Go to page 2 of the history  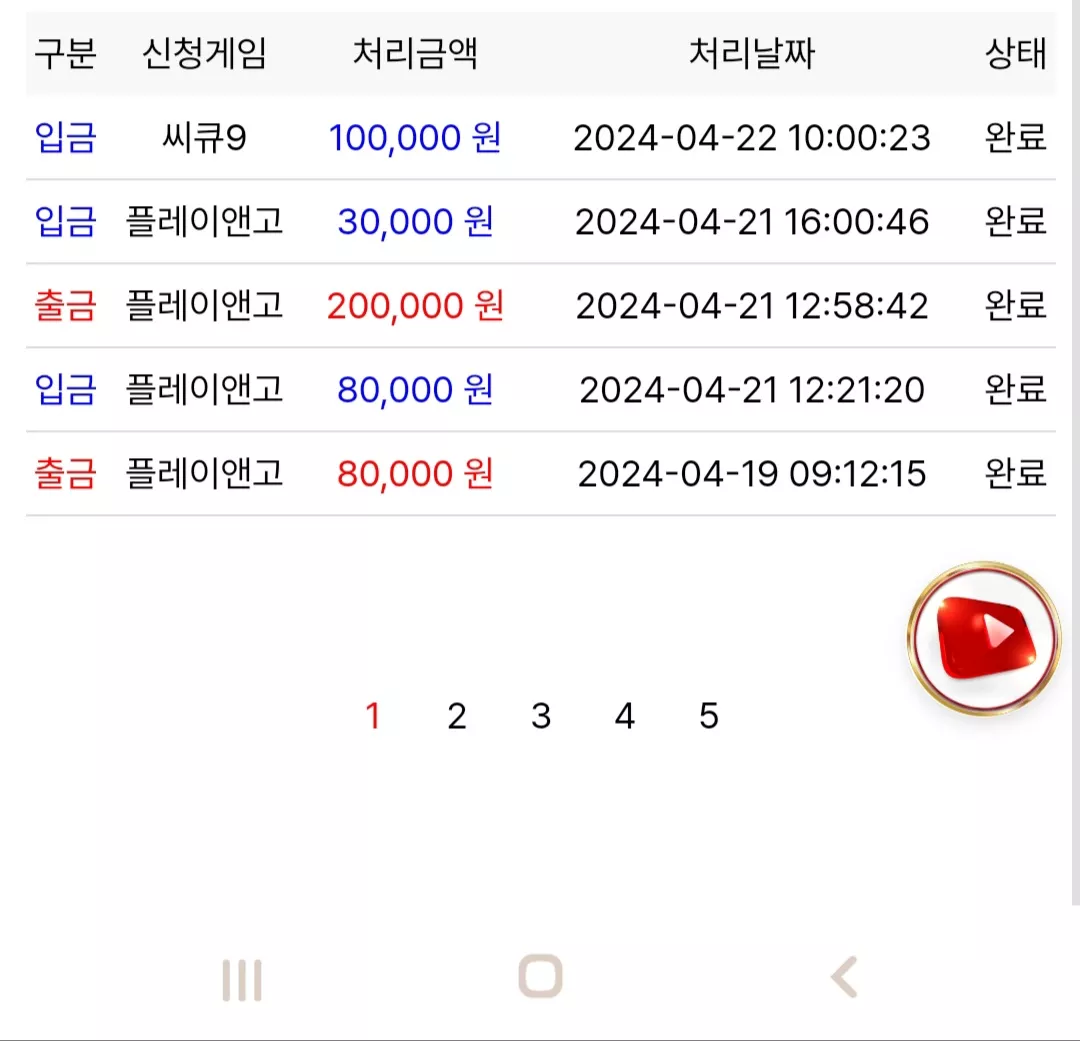click(457, 716)
